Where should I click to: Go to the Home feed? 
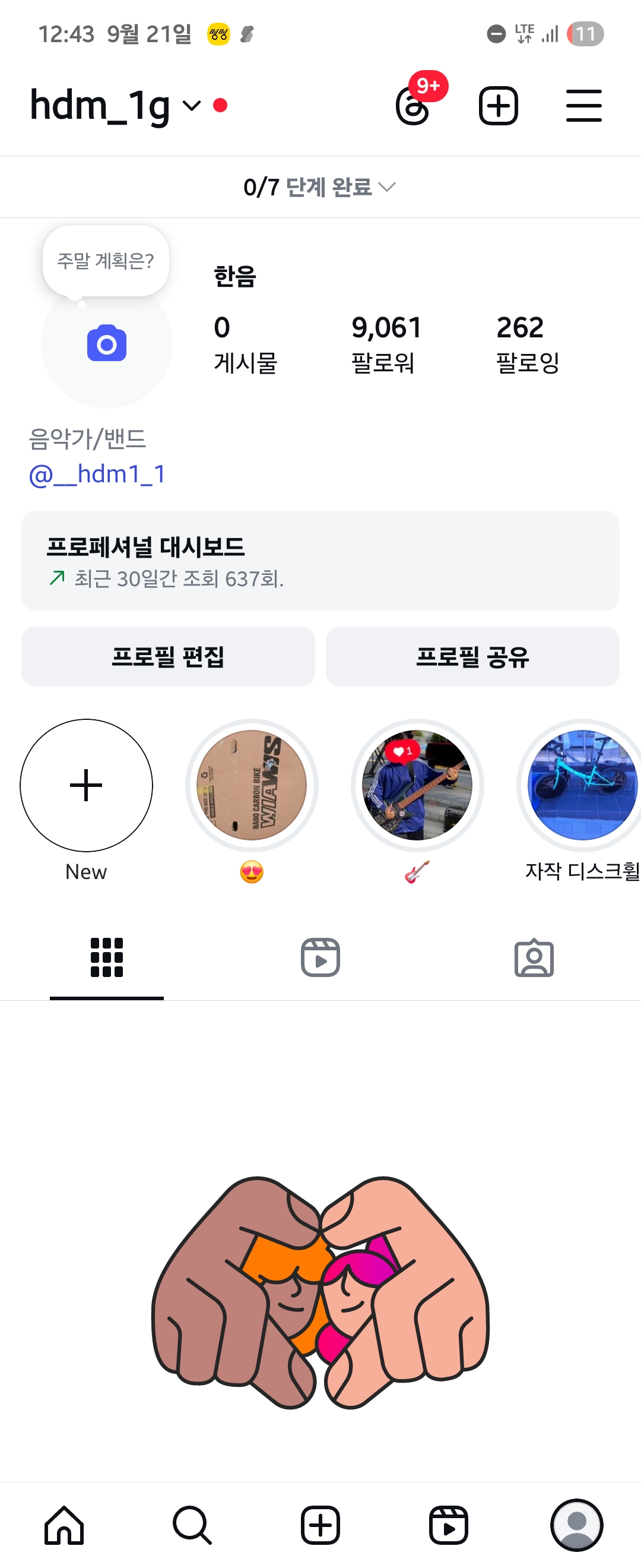pyautogui.click(x=64, y=1525)
